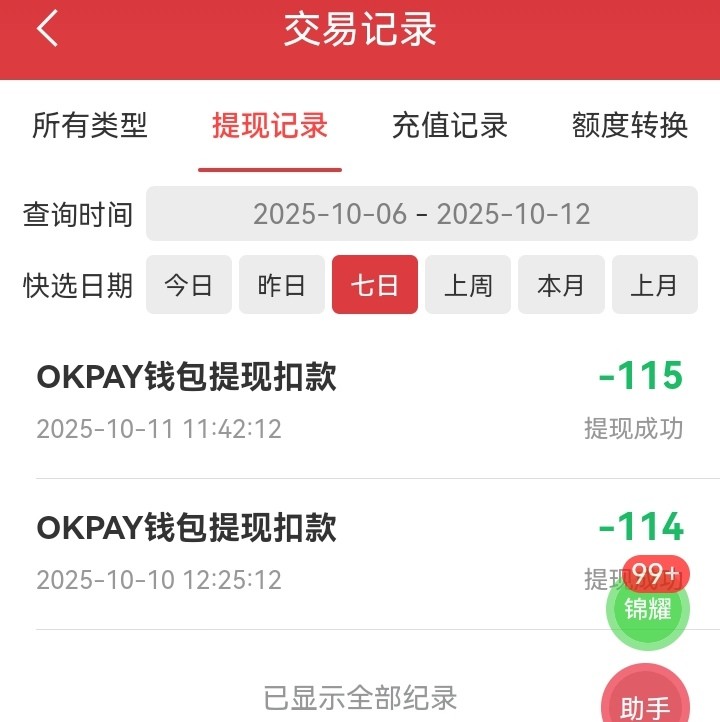Filter records by 本月

(x=561, y=285)
